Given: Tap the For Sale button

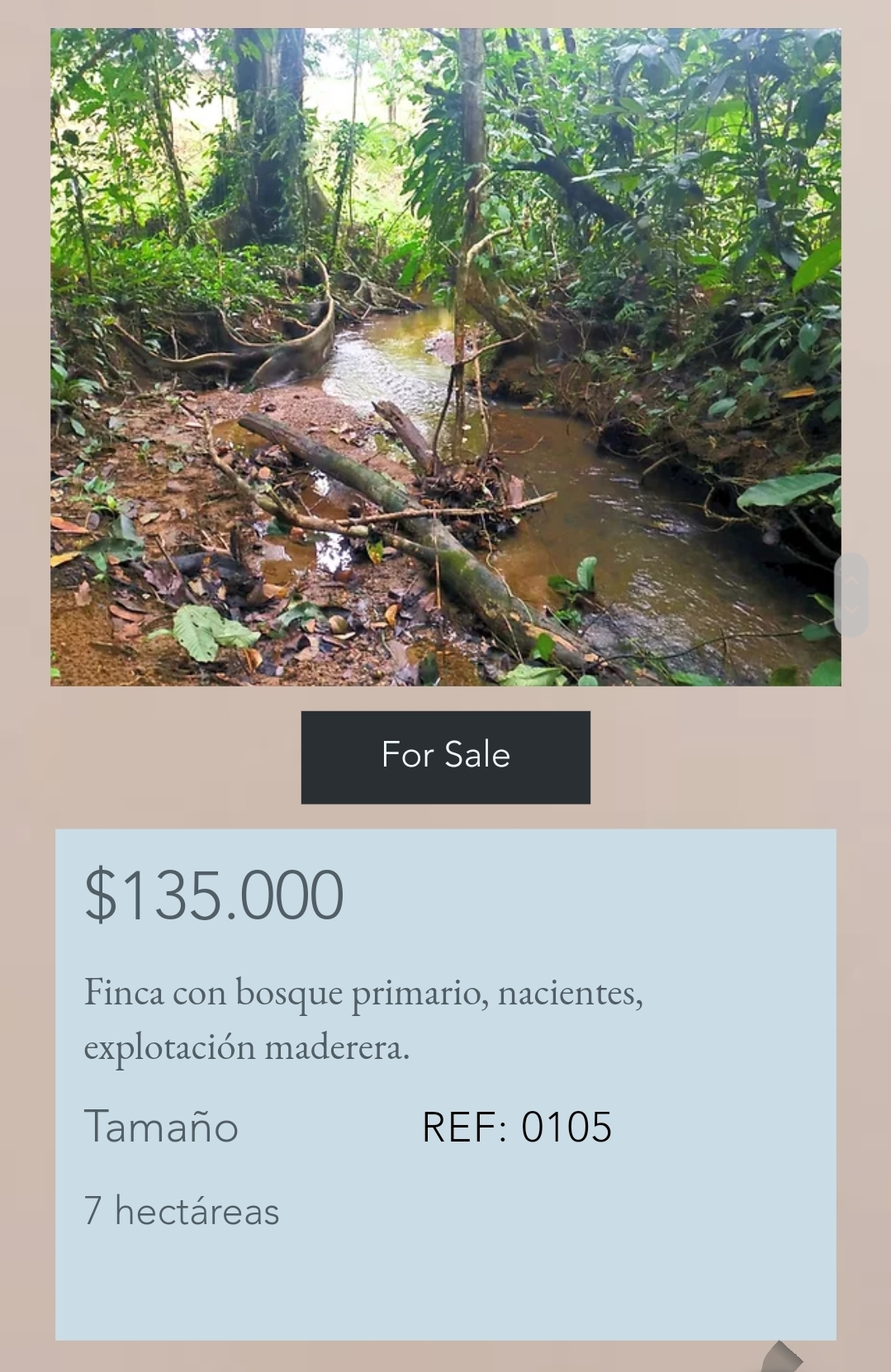Looking at the screenshot, I should tap(445, 756).
